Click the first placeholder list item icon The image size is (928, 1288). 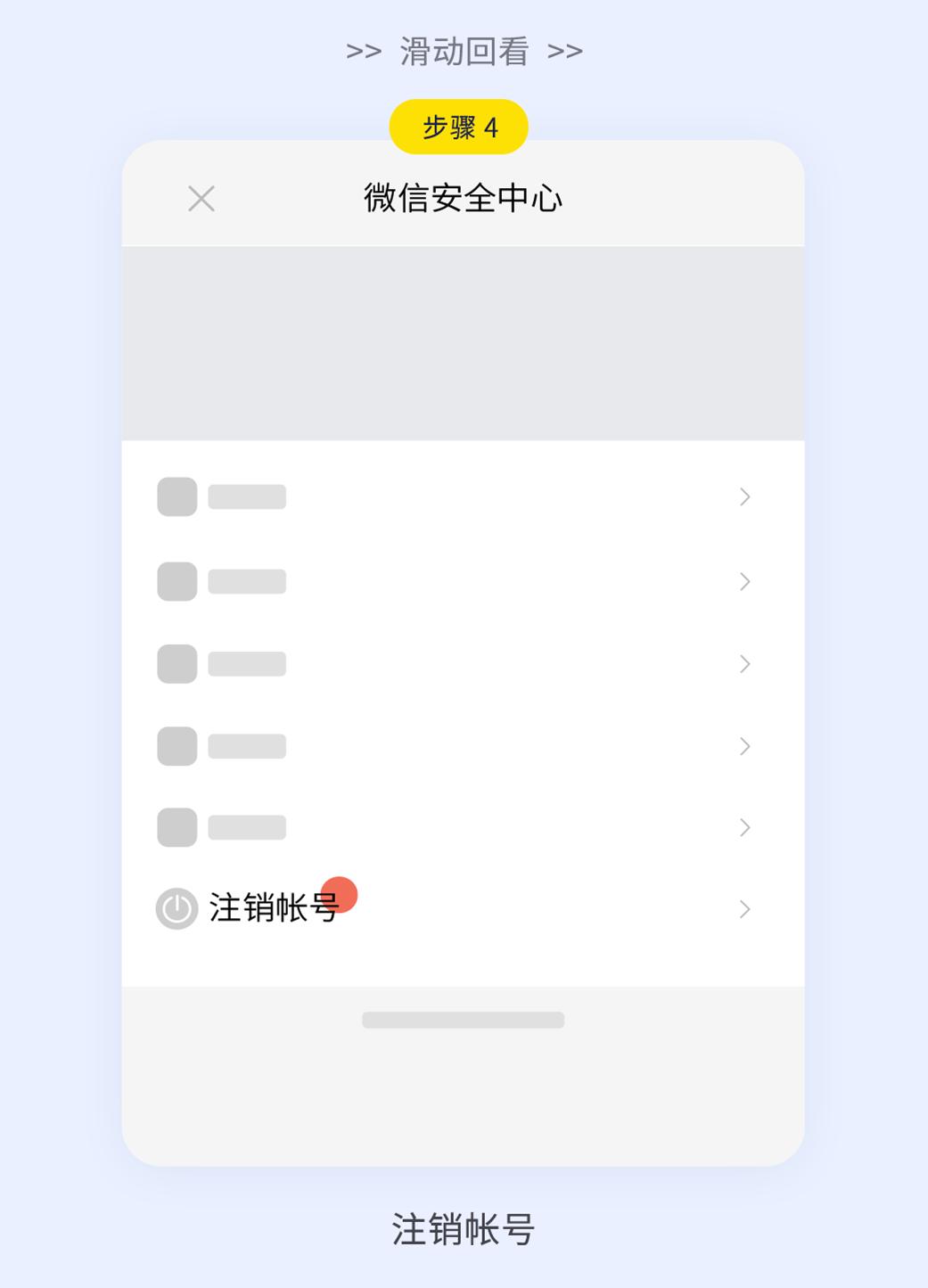[176, 496]
